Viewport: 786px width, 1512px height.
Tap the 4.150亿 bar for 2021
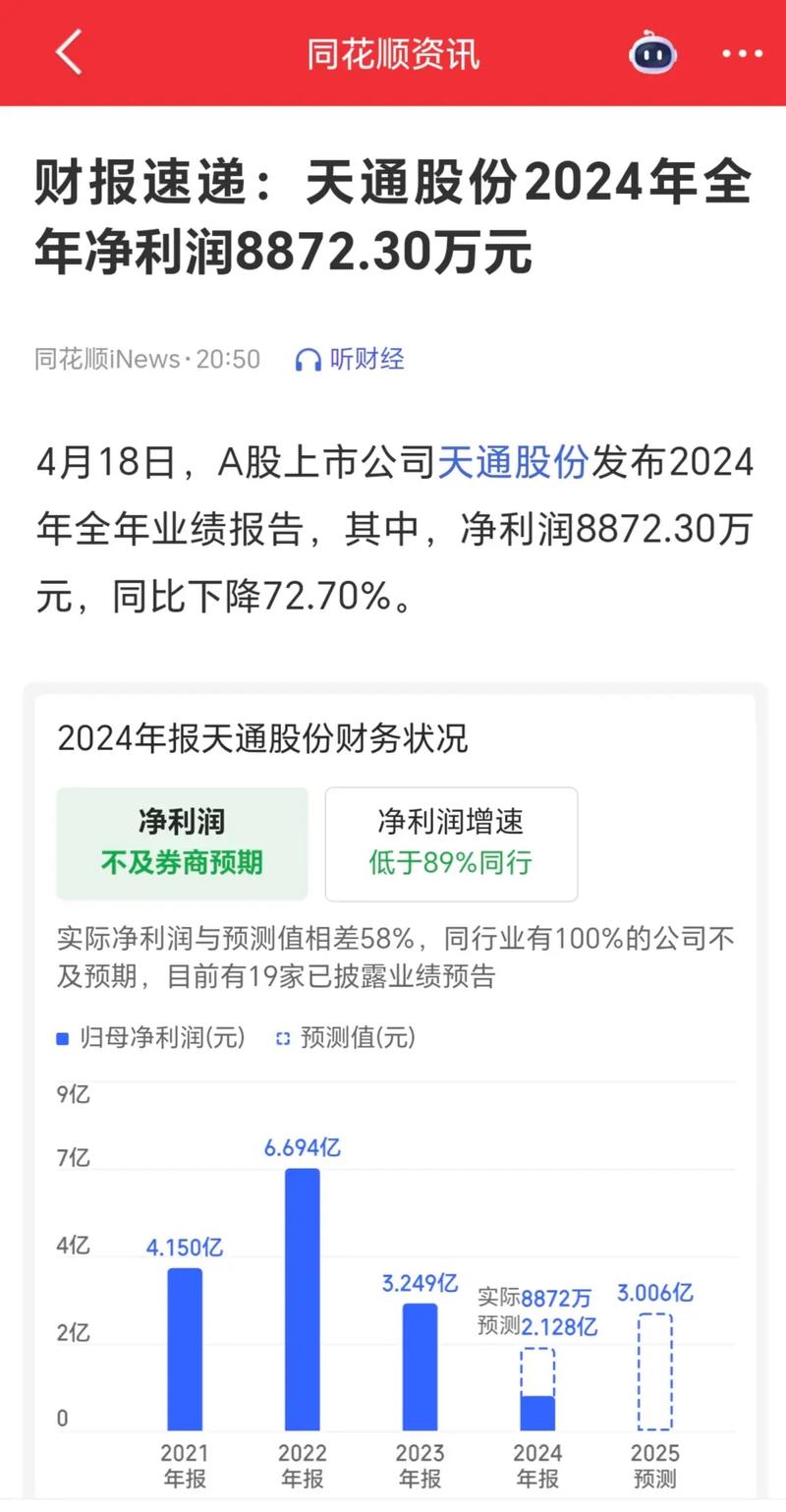point(186,1347)
